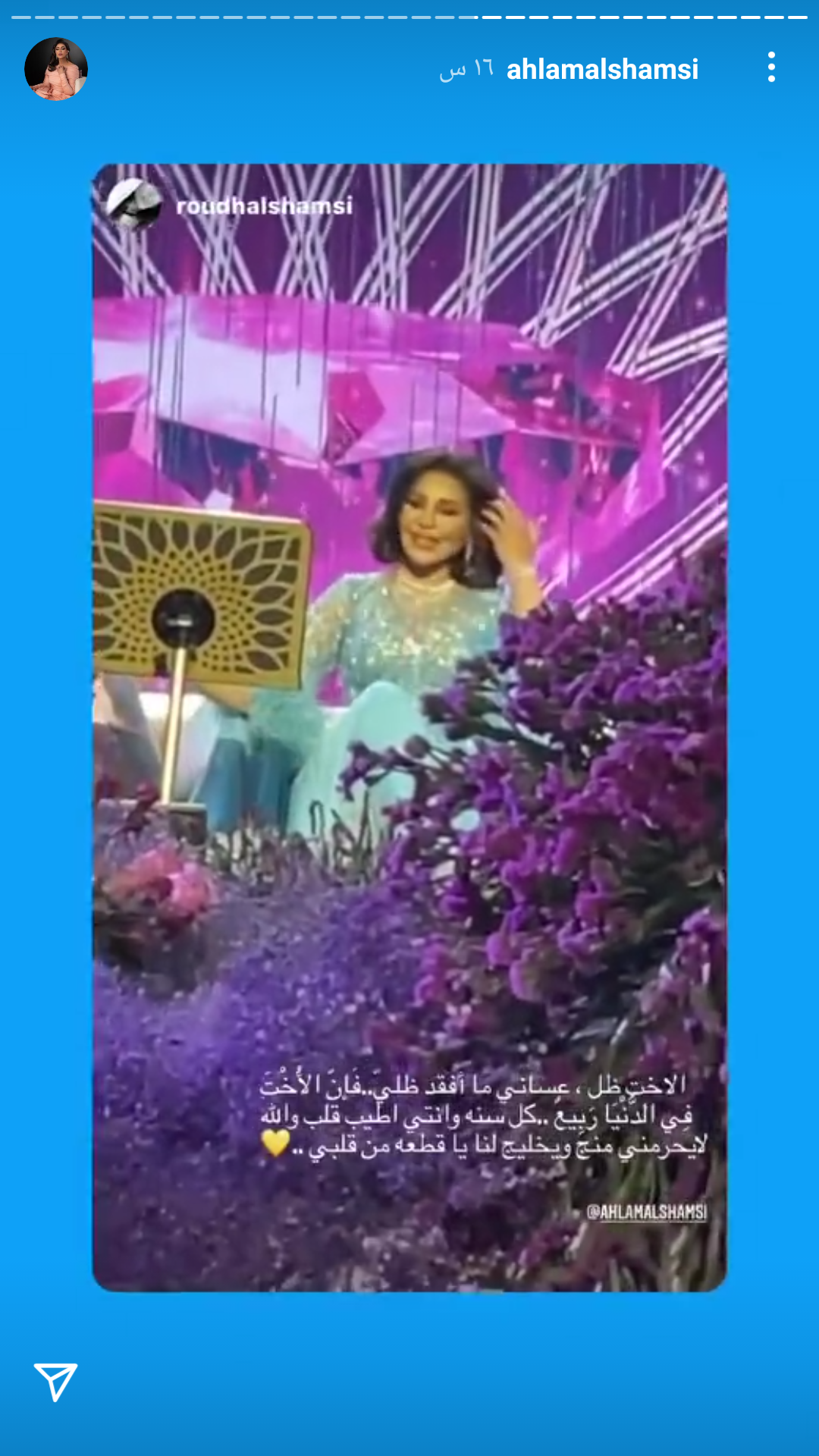Screen dimensions: 819x1456
Task: Share this story via the send icon
Action: pos(55,1381)
